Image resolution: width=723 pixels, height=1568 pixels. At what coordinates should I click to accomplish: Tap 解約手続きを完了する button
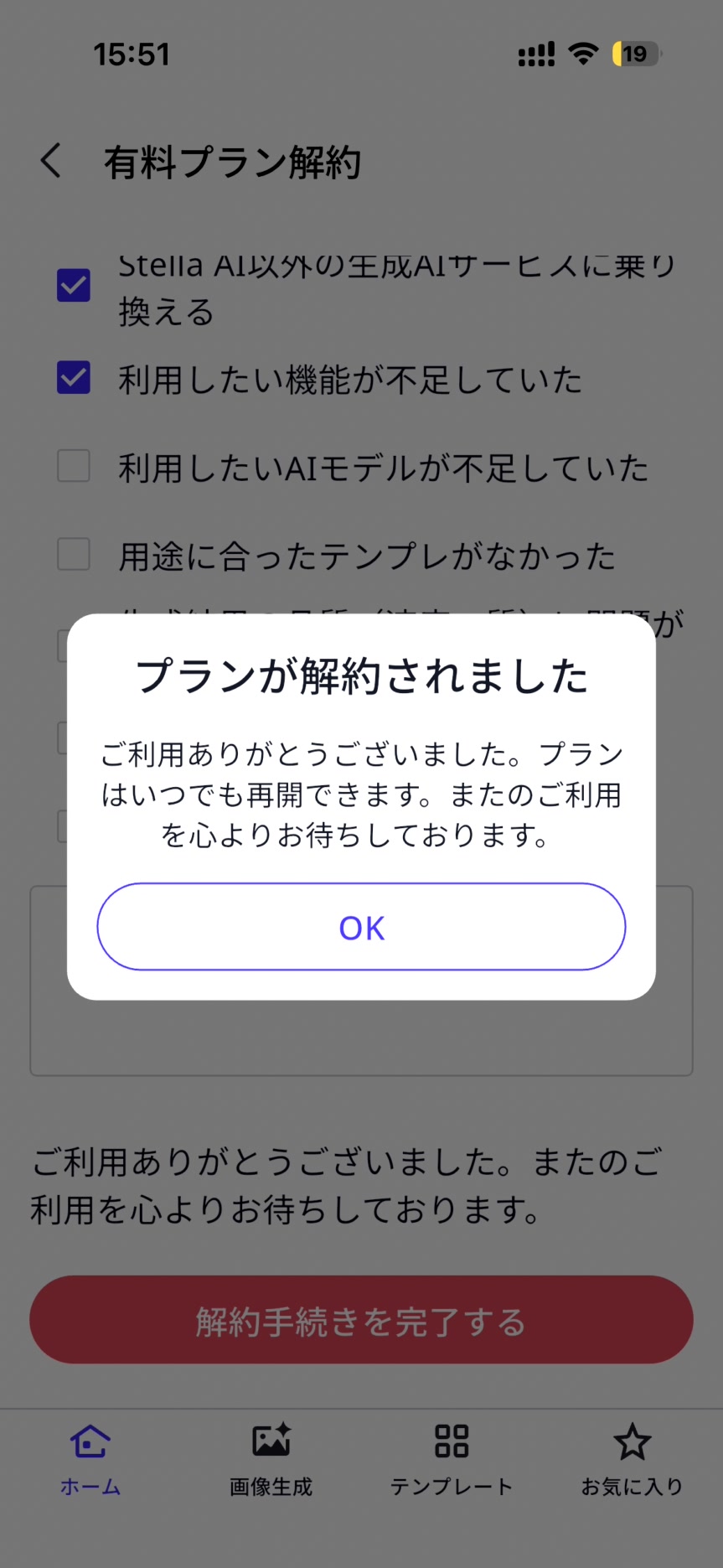click(361, 1320)
